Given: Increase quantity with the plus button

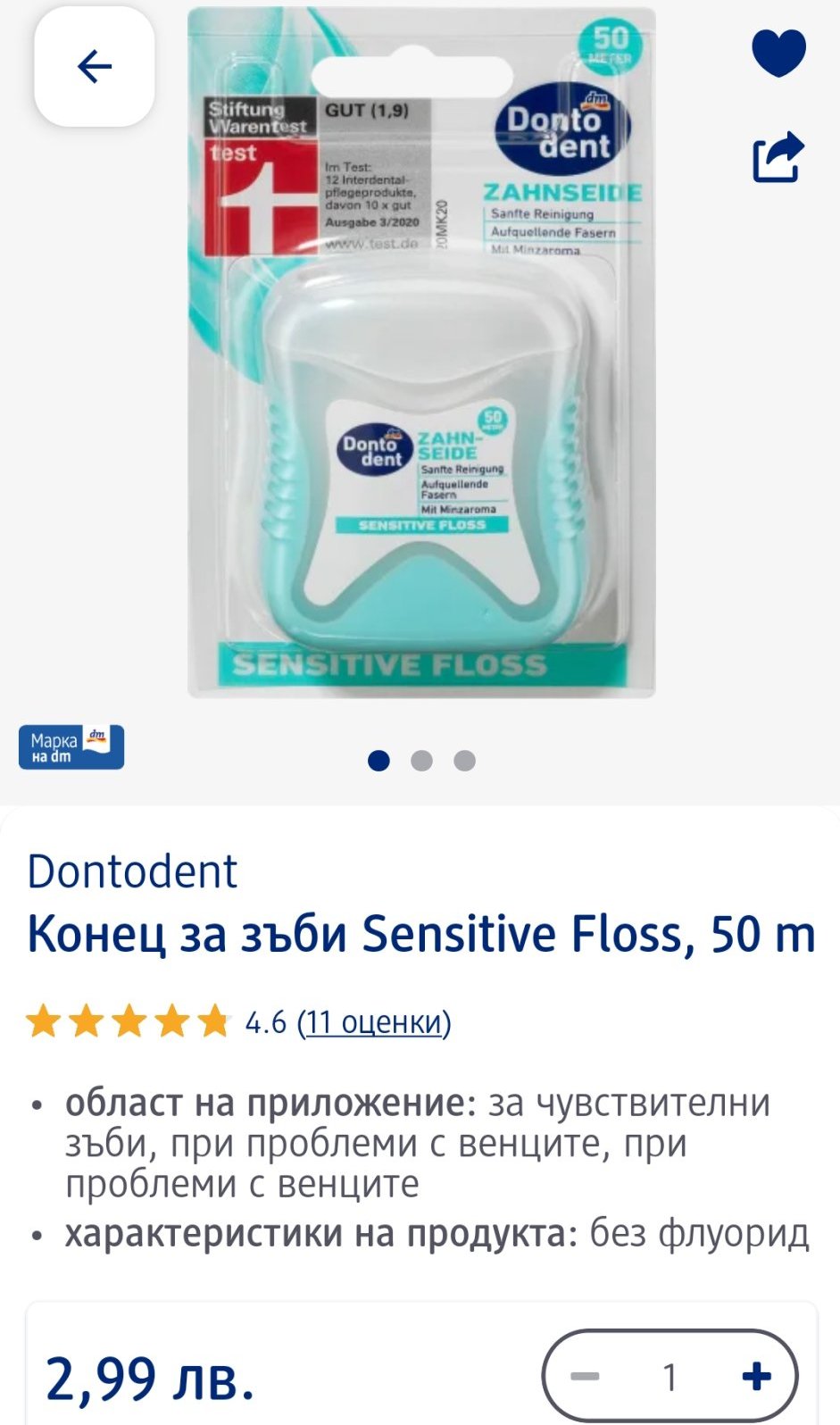Looking at the screenshot, I should click(x=756, y=1376).
